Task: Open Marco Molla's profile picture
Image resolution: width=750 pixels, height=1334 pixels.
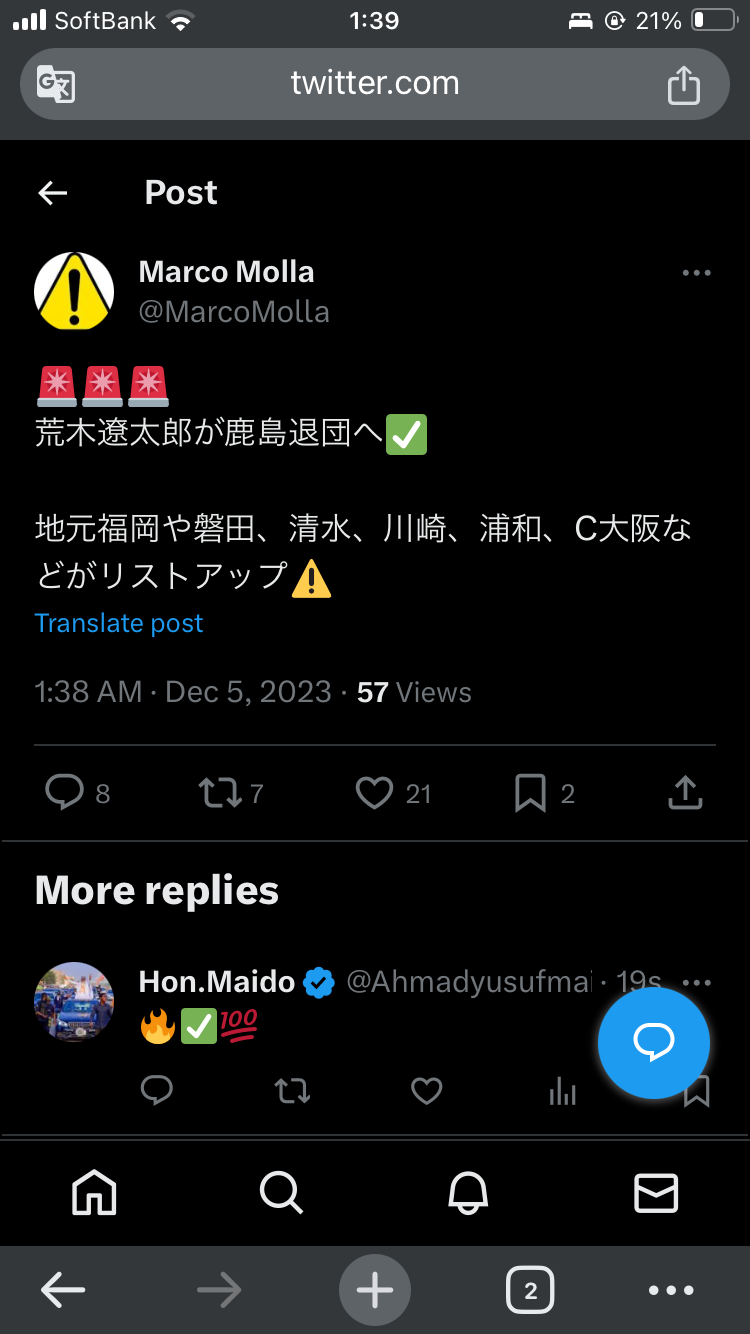Action: 74,291
